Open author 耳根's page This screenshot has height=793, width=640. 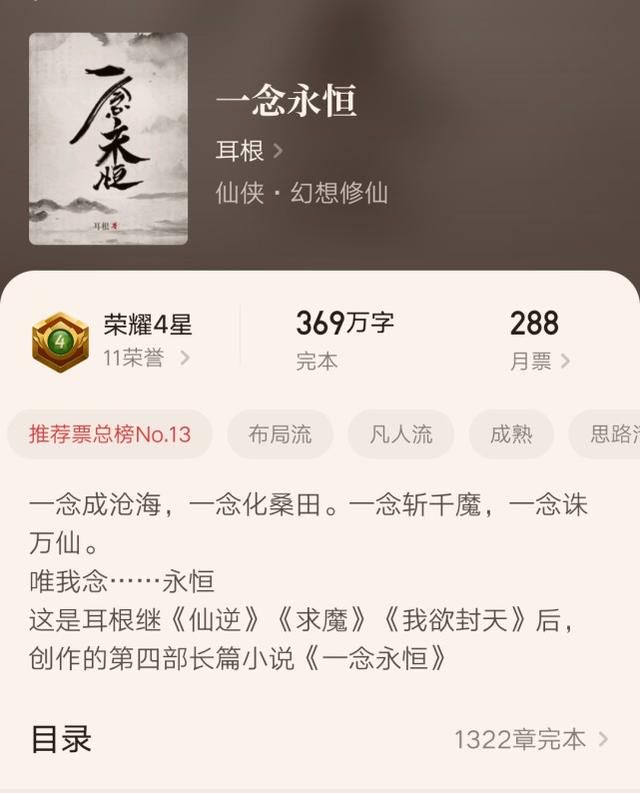tap(248, 151)
